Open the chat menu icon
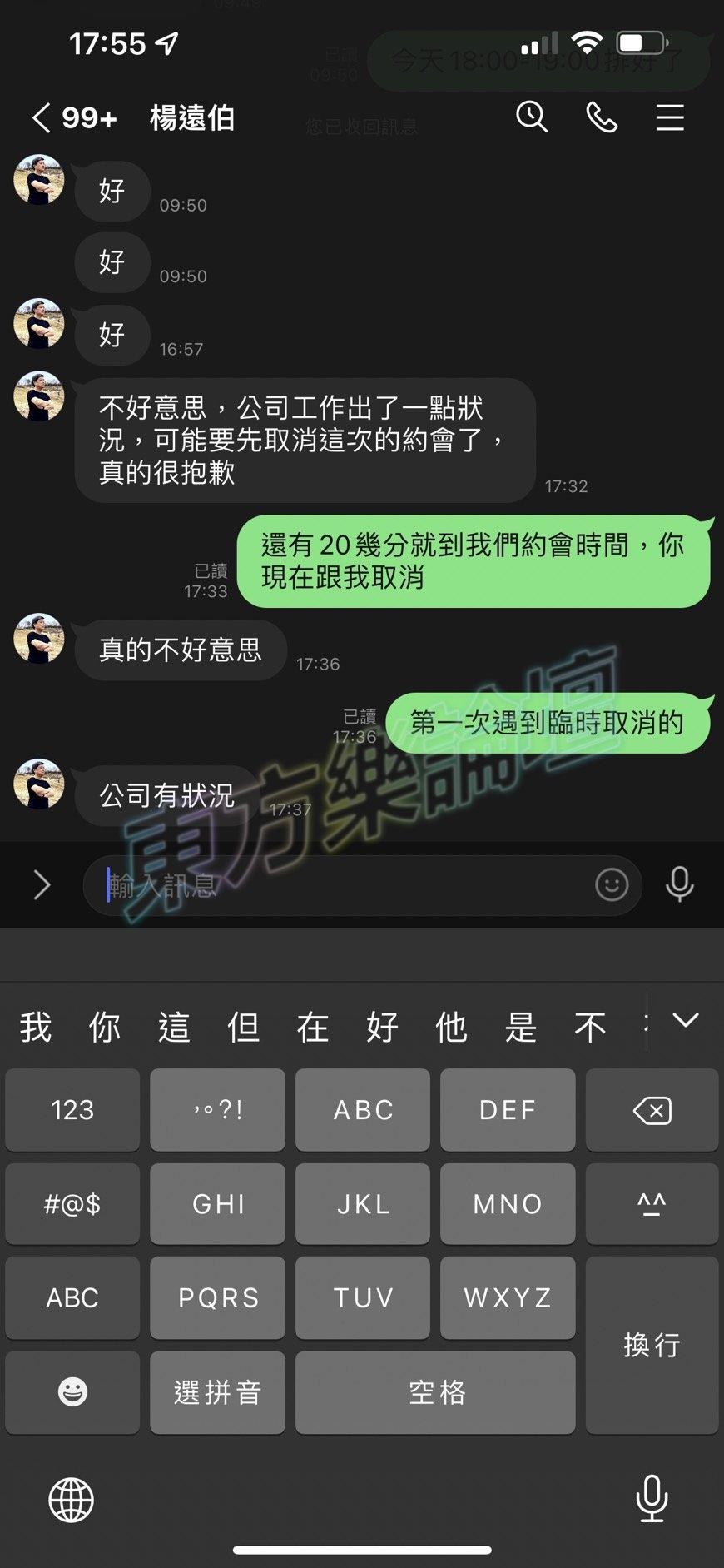724x1568 pixels. [669, 117]
